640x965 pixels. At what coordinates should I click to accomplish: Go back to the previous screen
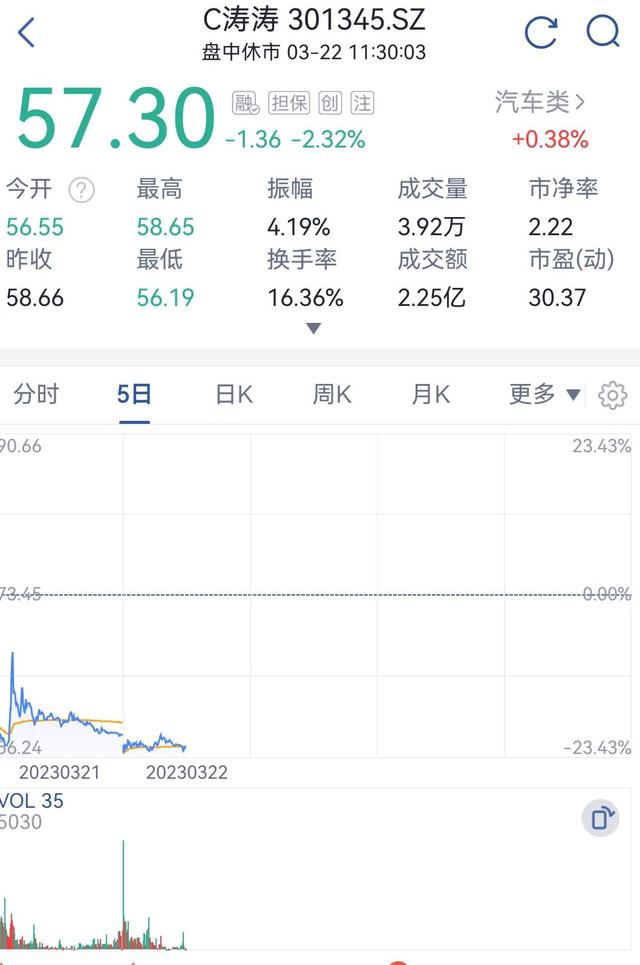27,33
